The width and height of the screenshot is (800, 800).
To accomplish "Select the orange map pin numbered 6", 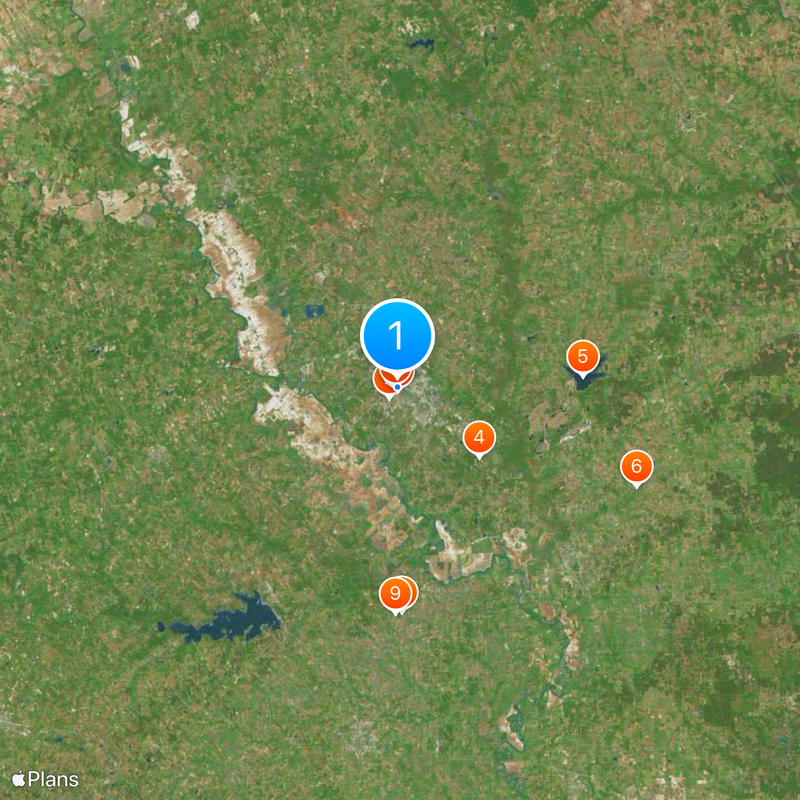I will [636, 466].
